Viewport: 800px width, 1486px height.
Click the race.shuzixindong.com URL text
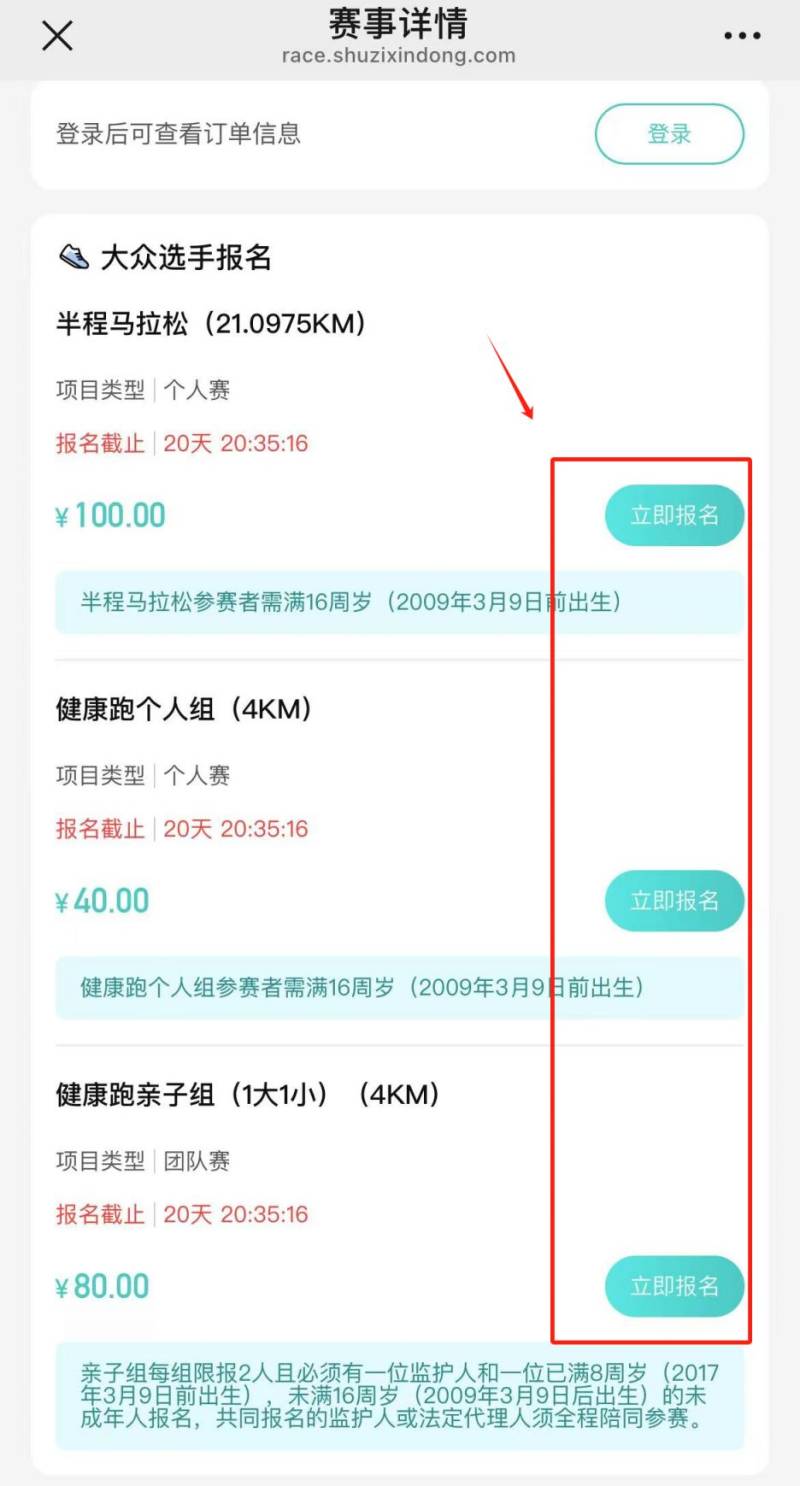(400, 56)
